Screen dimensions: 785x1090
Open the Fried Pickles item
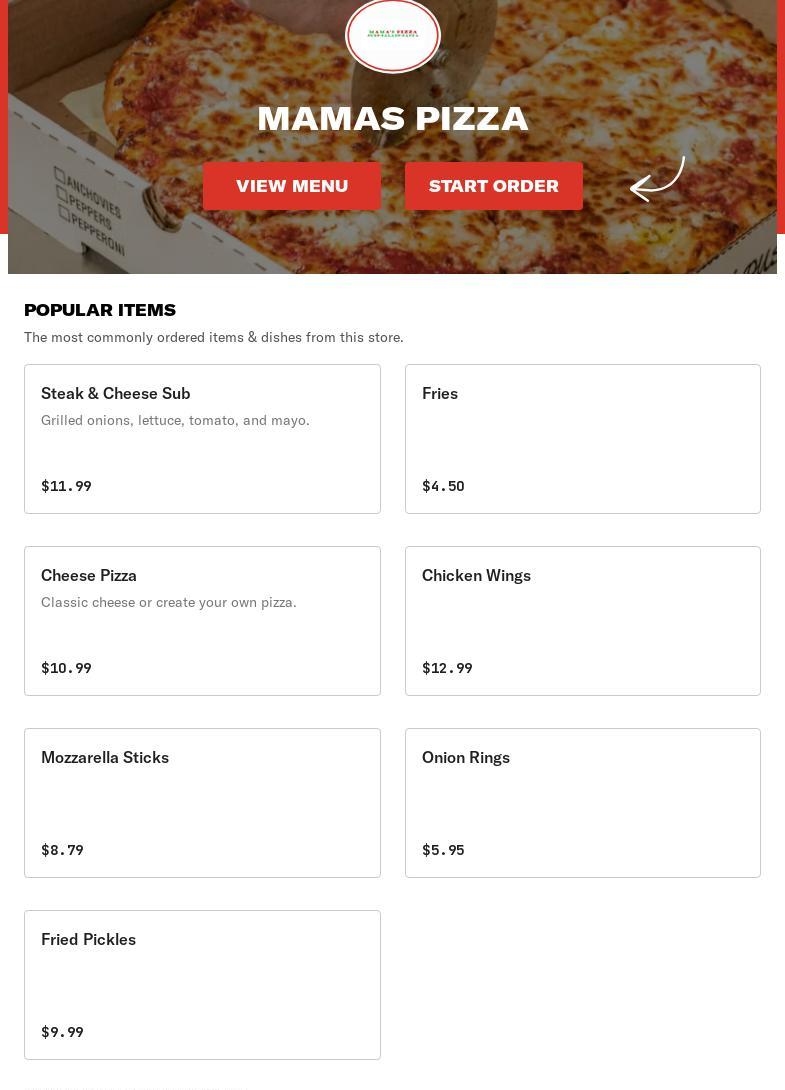(x=202, y=984)
